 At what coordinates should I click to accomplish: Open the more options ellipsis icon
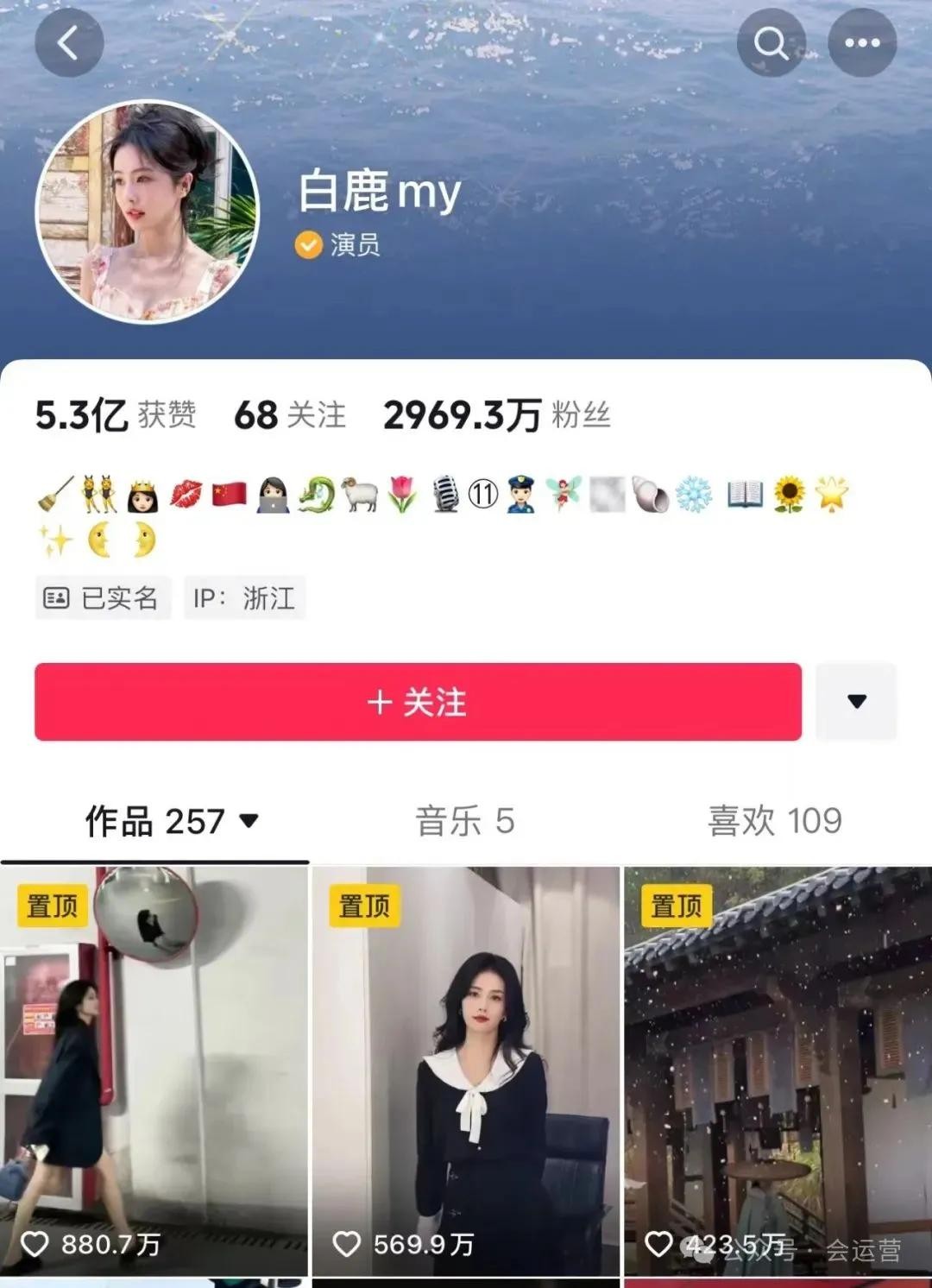click(862, 41)
